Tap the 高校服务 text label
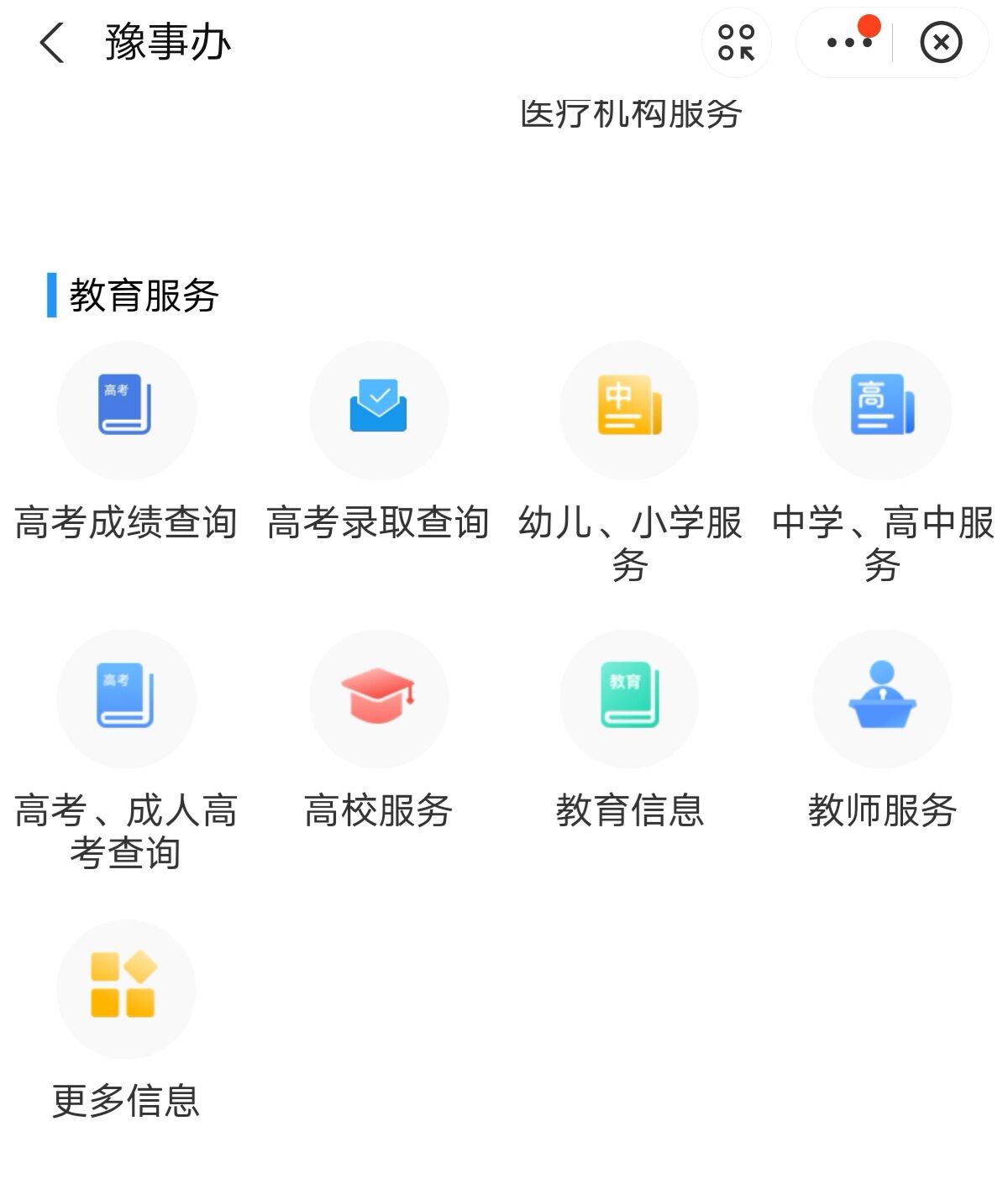Viewport: 1008px width, 1184px height. 379,811
